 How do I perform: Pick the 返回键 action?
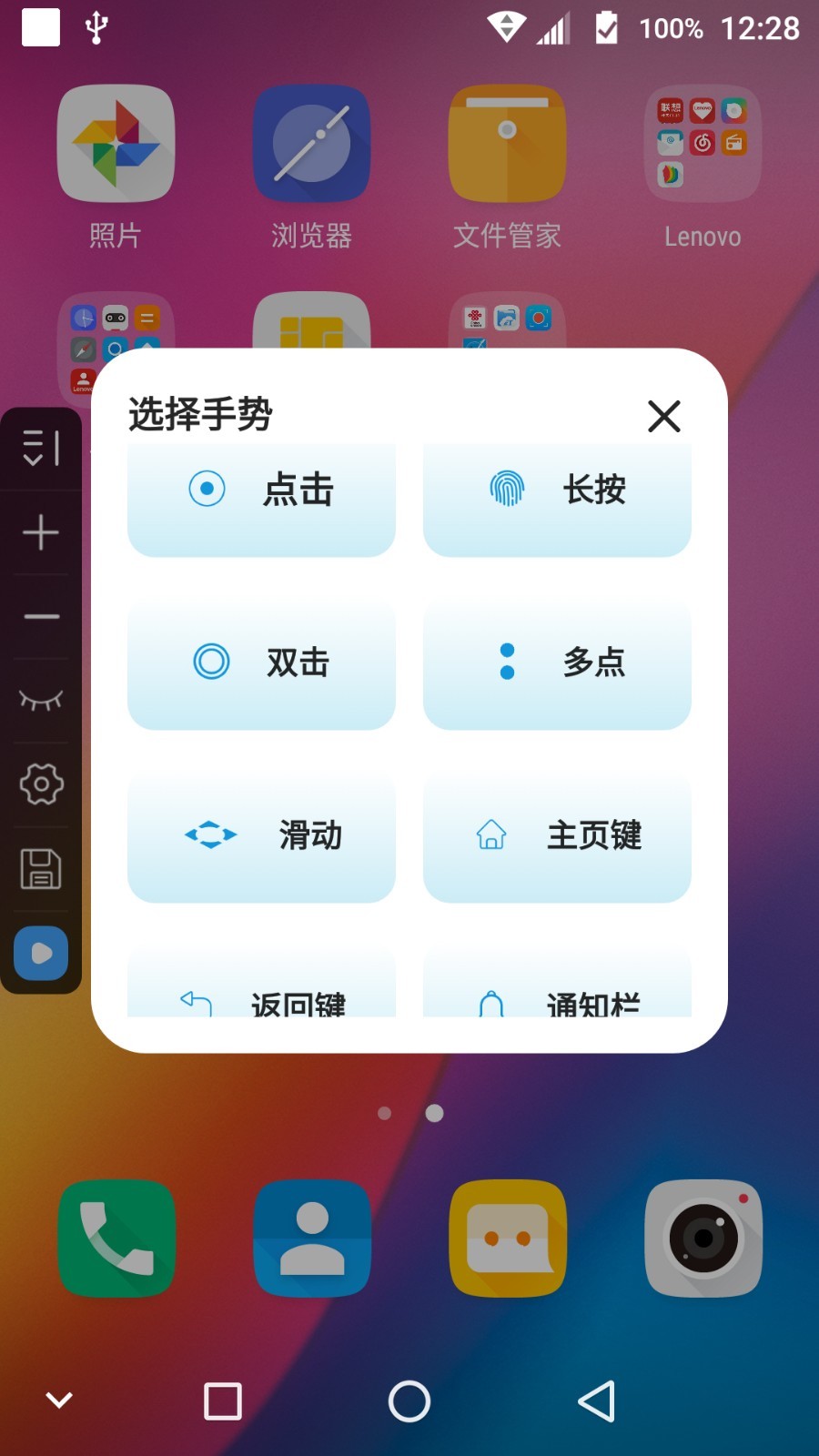click(x=261, y=981)
